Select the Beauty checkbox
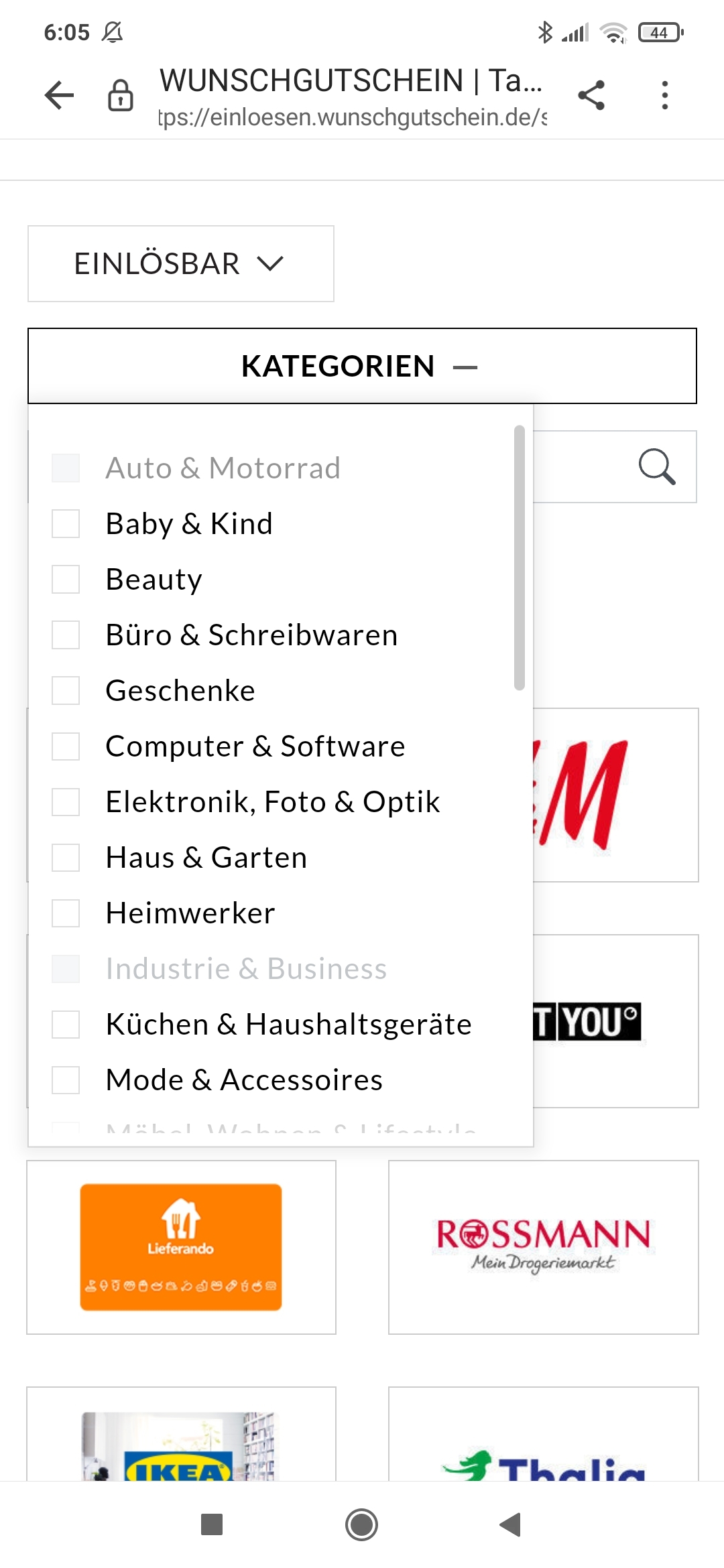The height and width of the screenshot is (1568, 724). [x=66, y=579]
